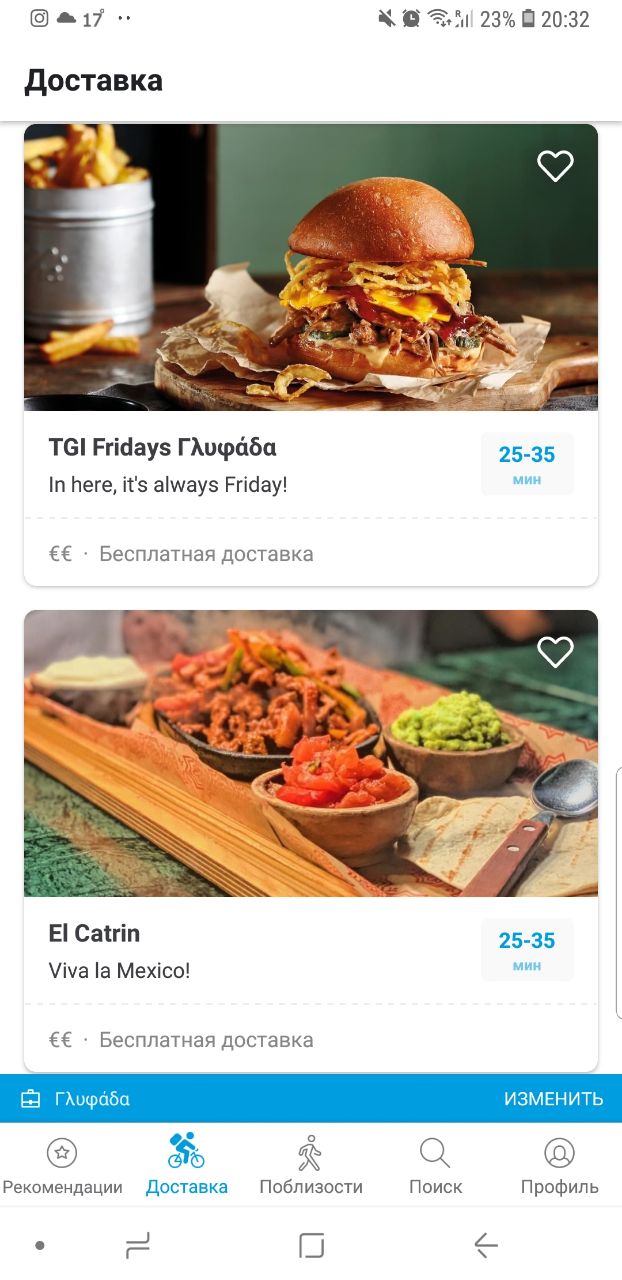Switch to the Профиль tab
622x1280 pixels.
click(x=559, y=1166)
